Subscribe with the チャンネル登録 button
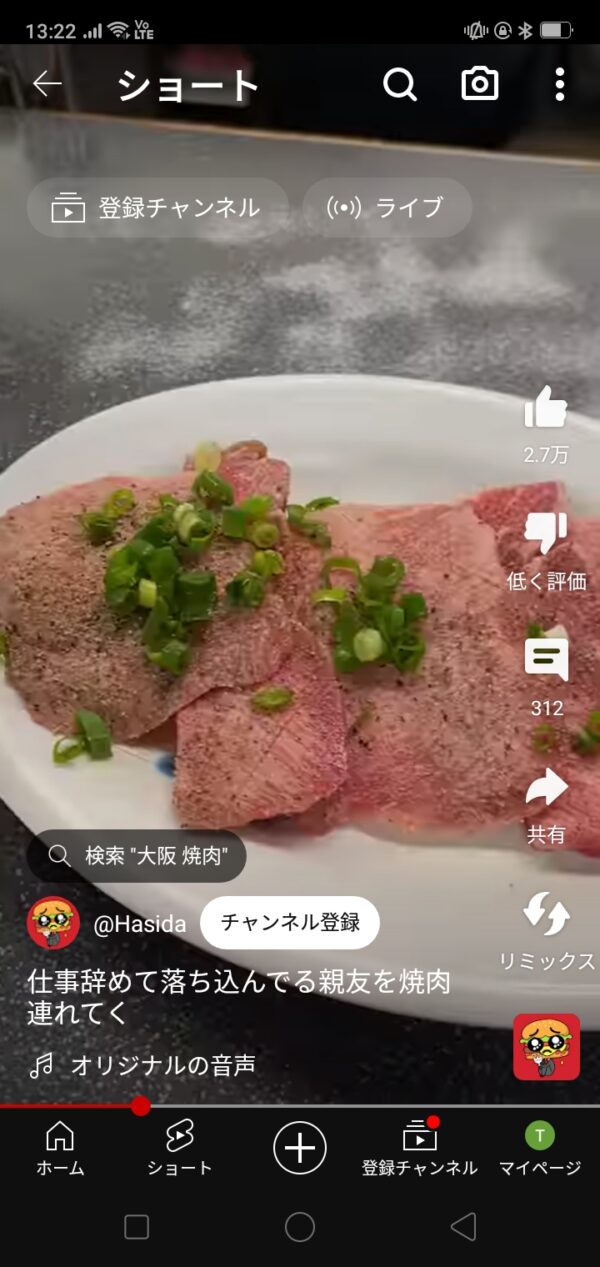 [290, 922]
